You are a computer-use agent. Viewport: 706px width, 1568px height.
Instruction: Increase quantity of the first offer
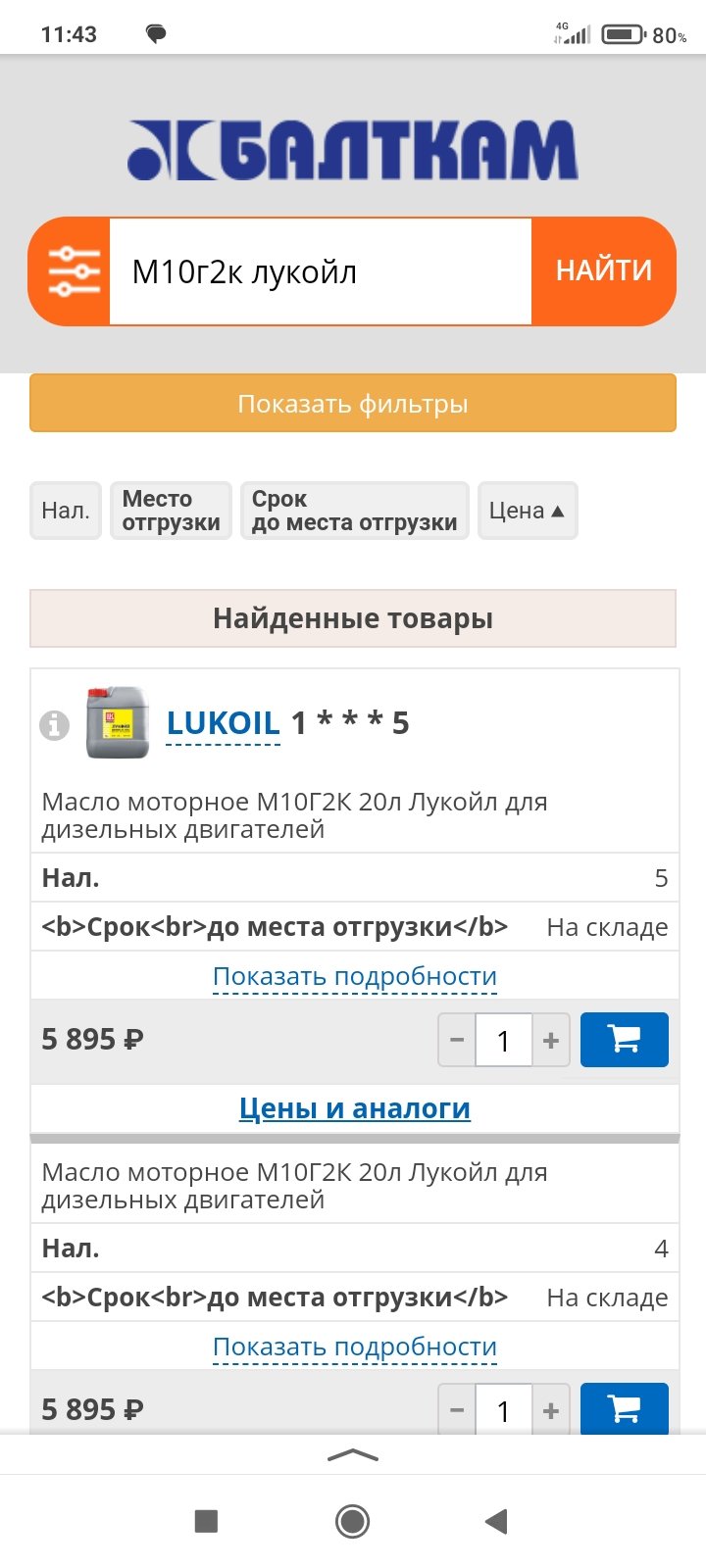(x=551, y=1040)
